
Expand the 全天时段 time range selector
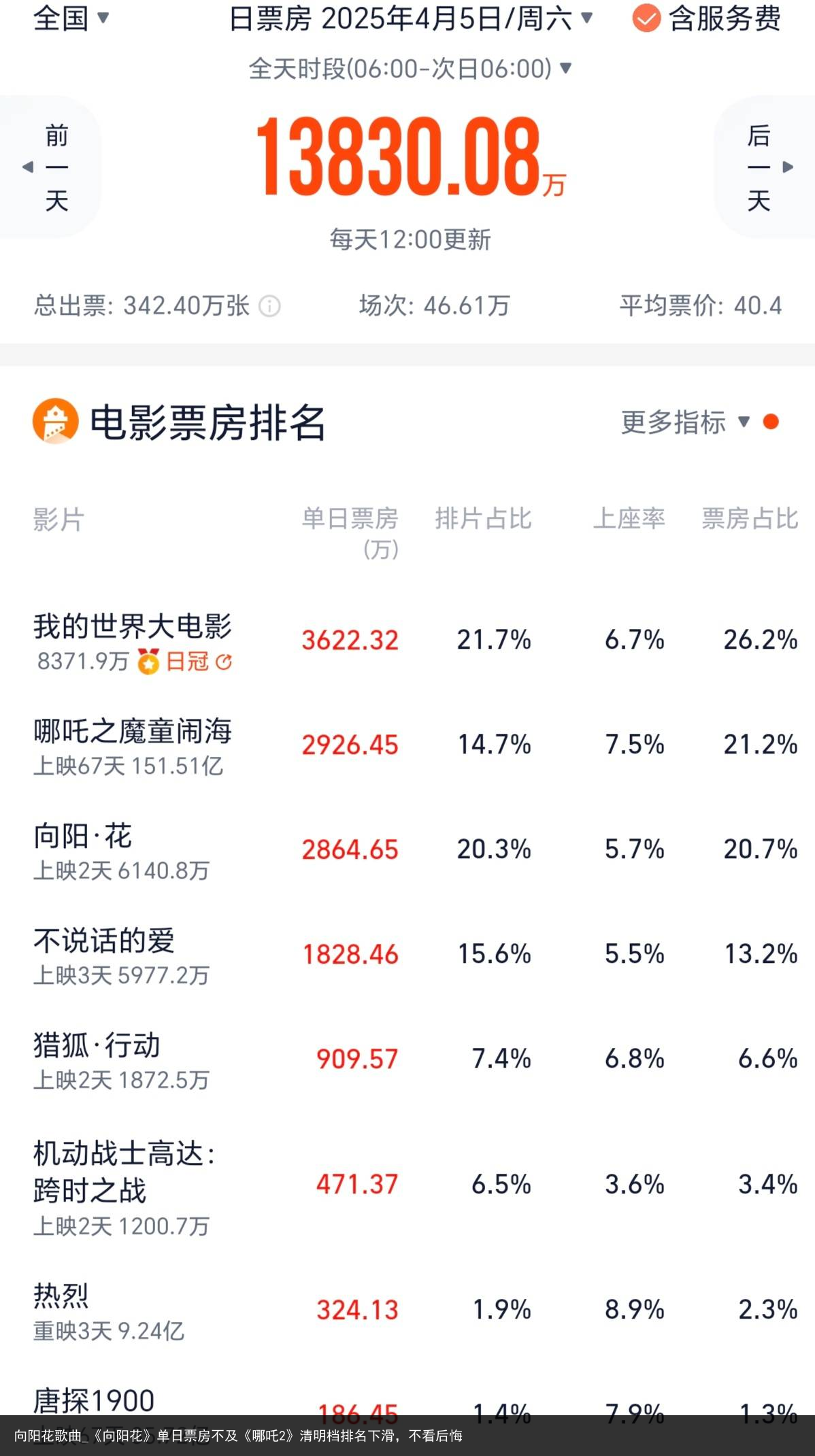pyautogui.click(x=410, y=69)
